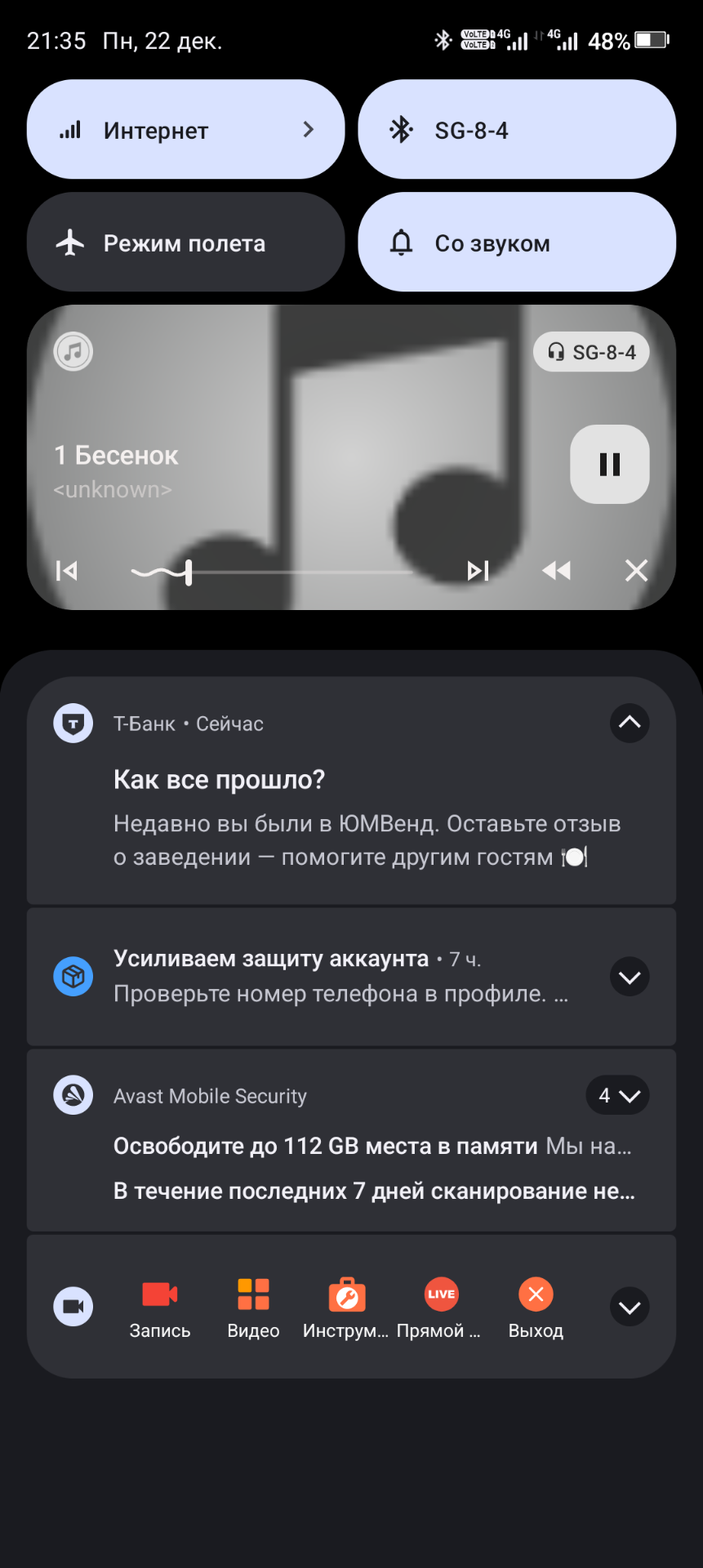Expand the Усиливаем защиту аккаунта notification
The width and height of the screenshot is (703, 1568).
click(x=629, y=977)
